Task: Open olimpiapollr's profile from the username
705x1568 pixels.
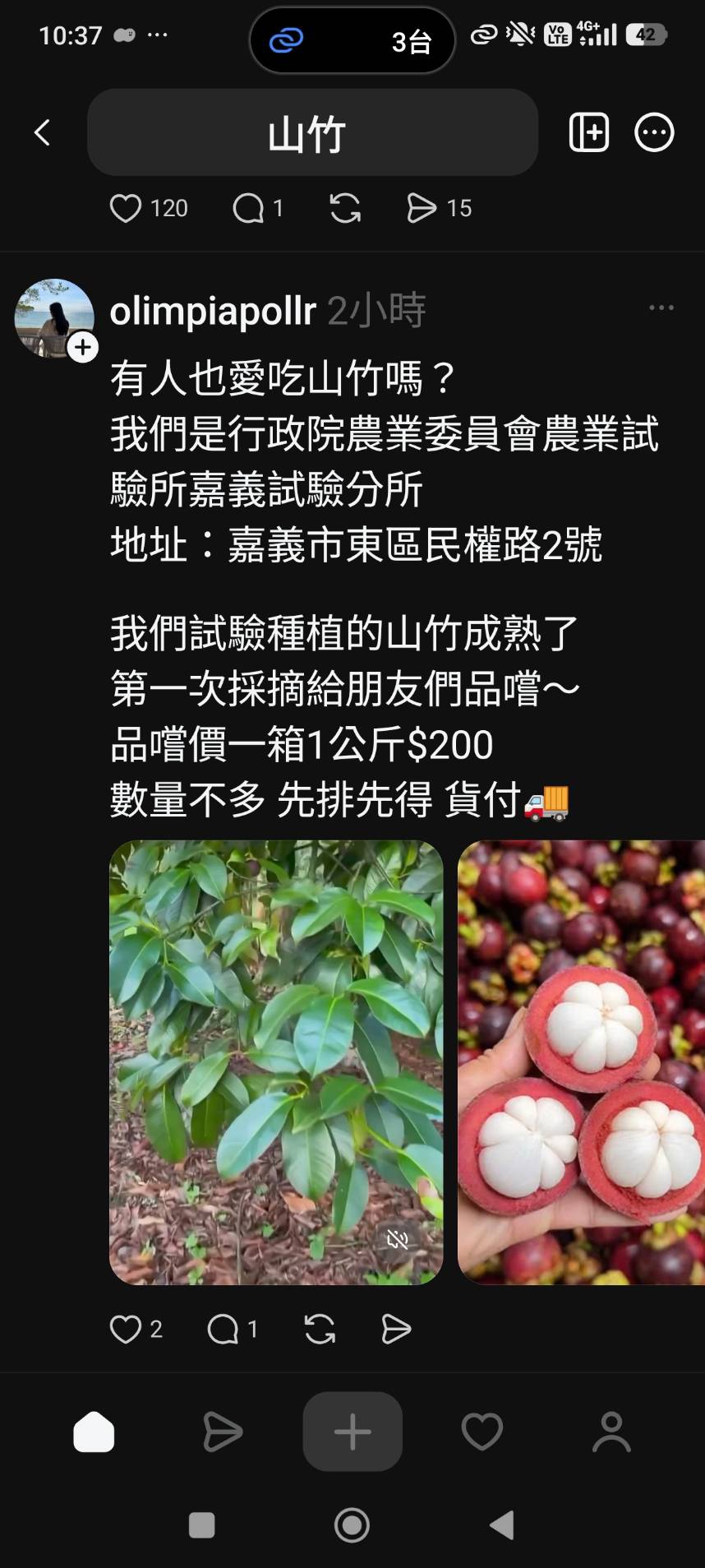Action: [x=213, y=311]
